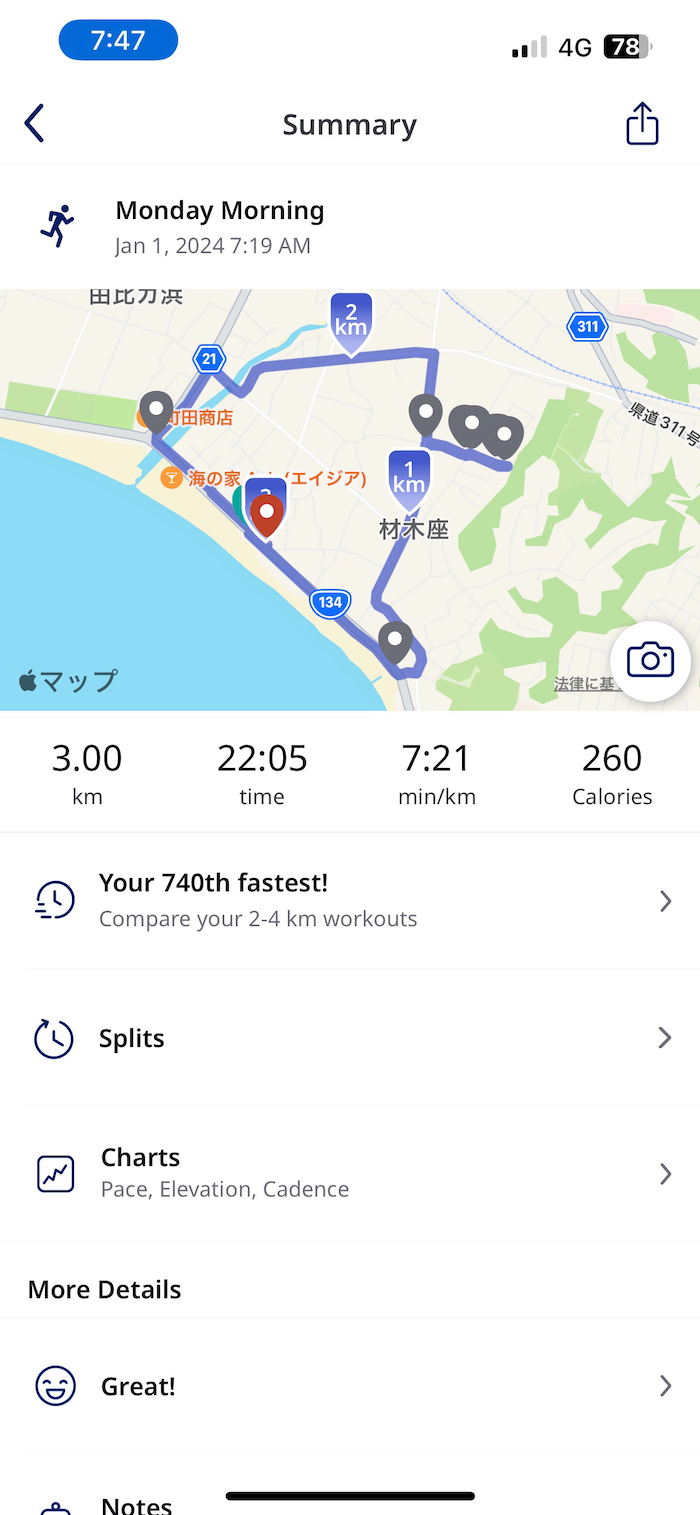View the Splits details

click(350, 1038)
